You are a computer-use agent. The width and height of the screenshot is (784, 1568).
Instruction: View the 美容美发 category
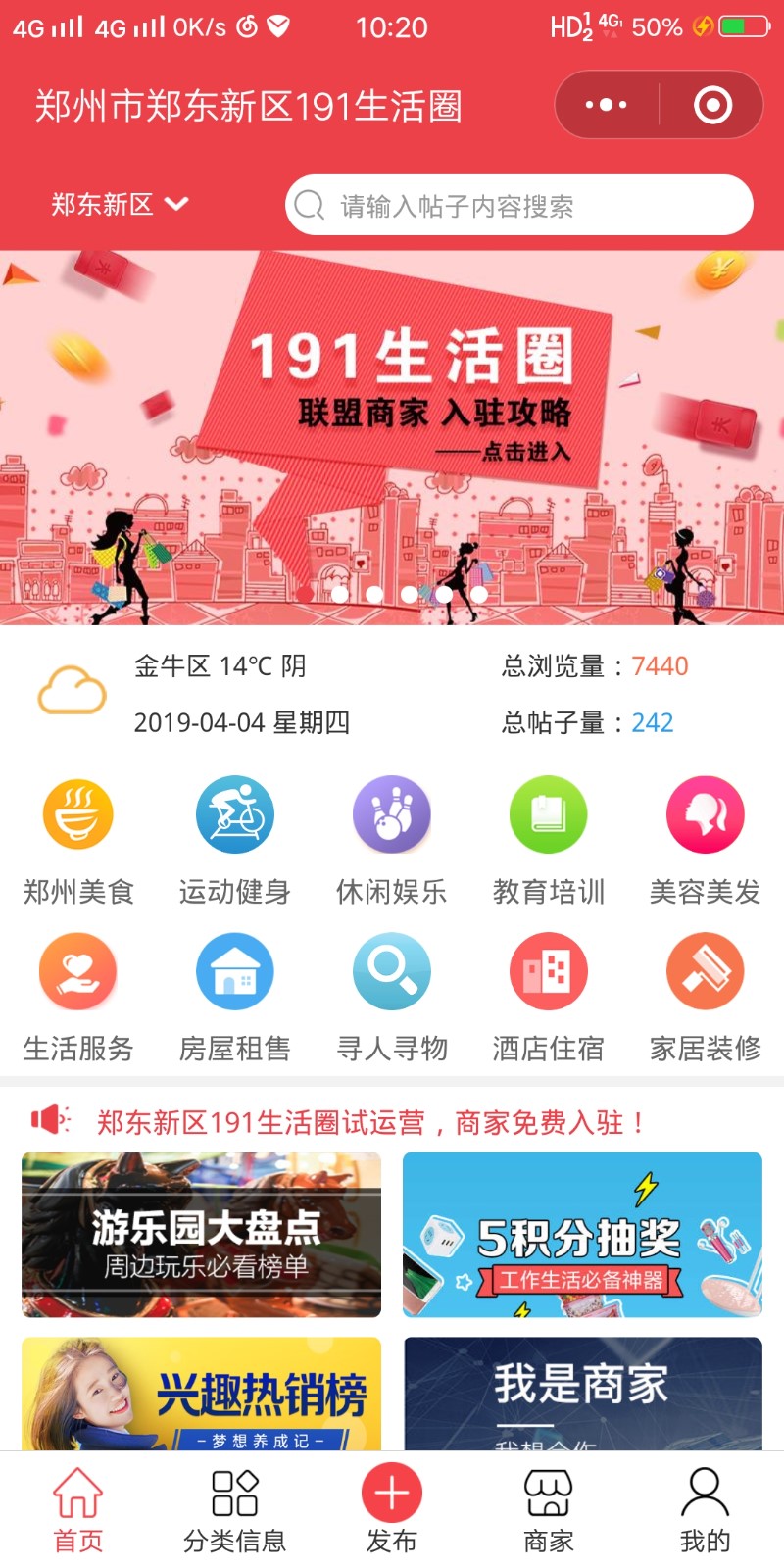(706, 840)
